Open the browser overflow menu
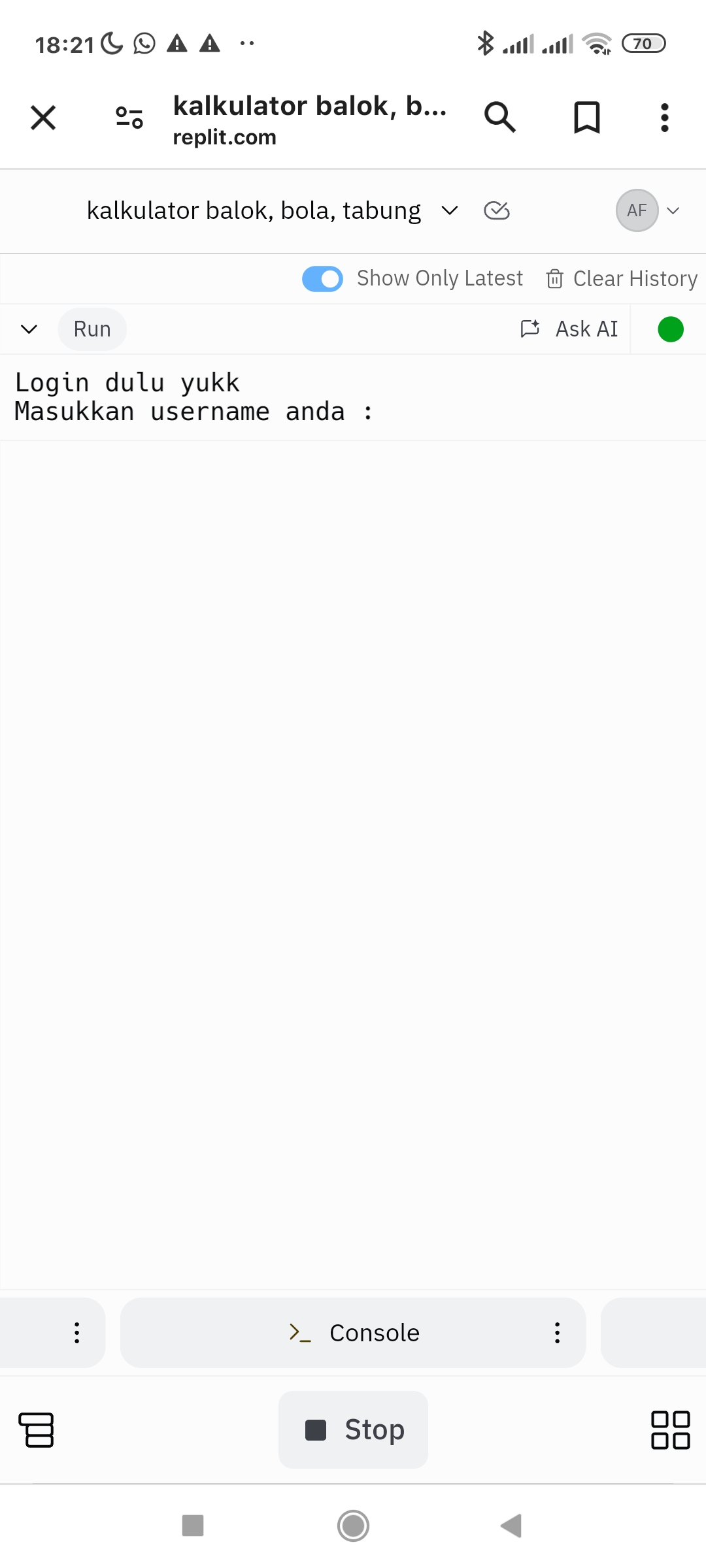This screenshot has height=1568, width=706. coord(665,118)
